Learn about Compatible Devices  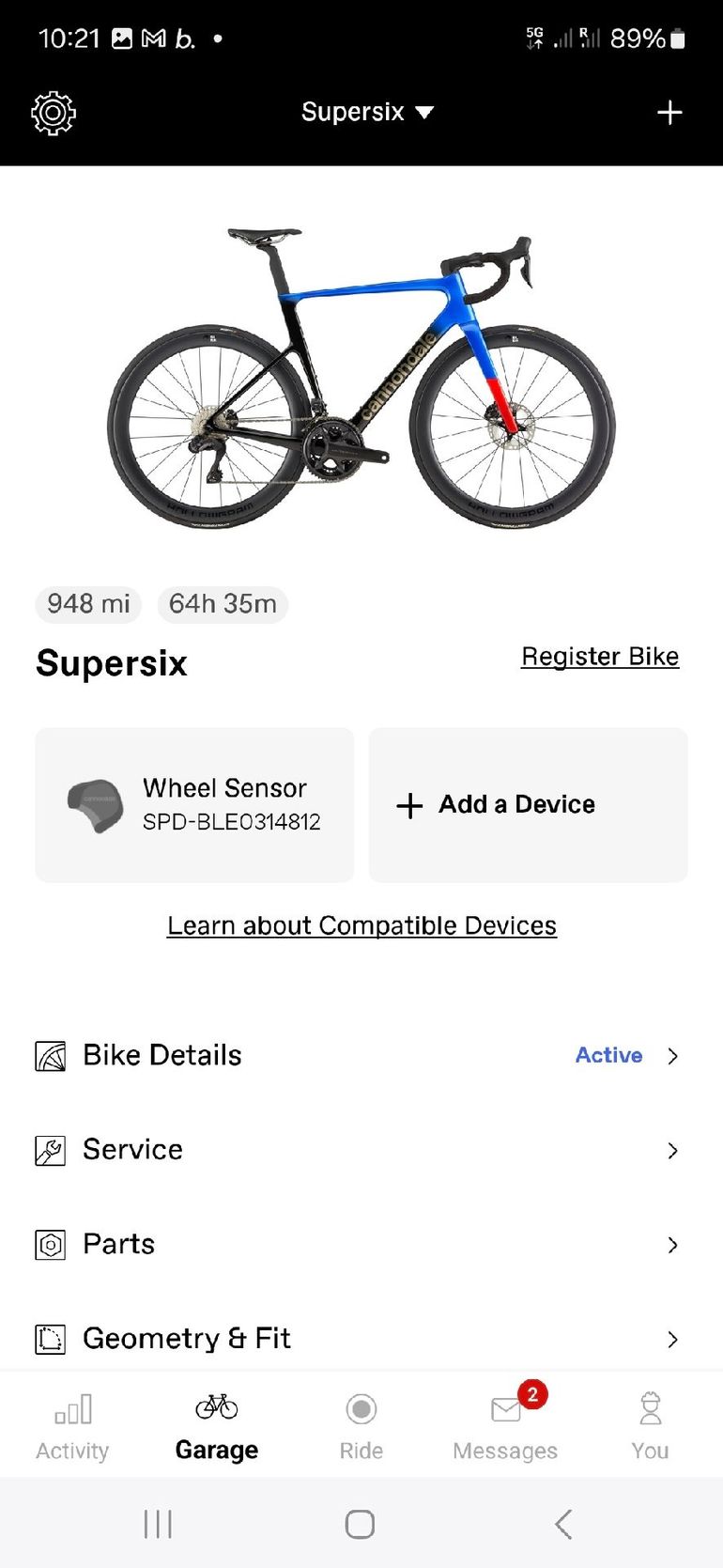pos(361,925)
